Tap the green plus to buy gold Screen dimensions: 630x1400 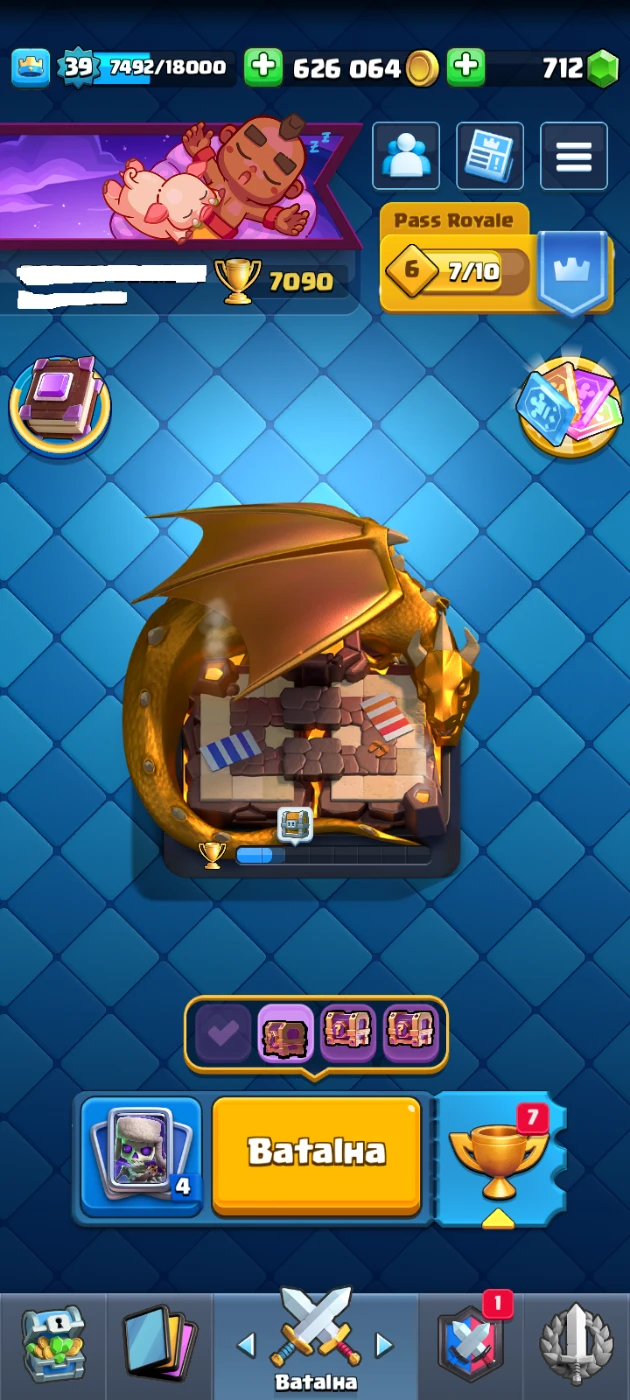[264, 68]
